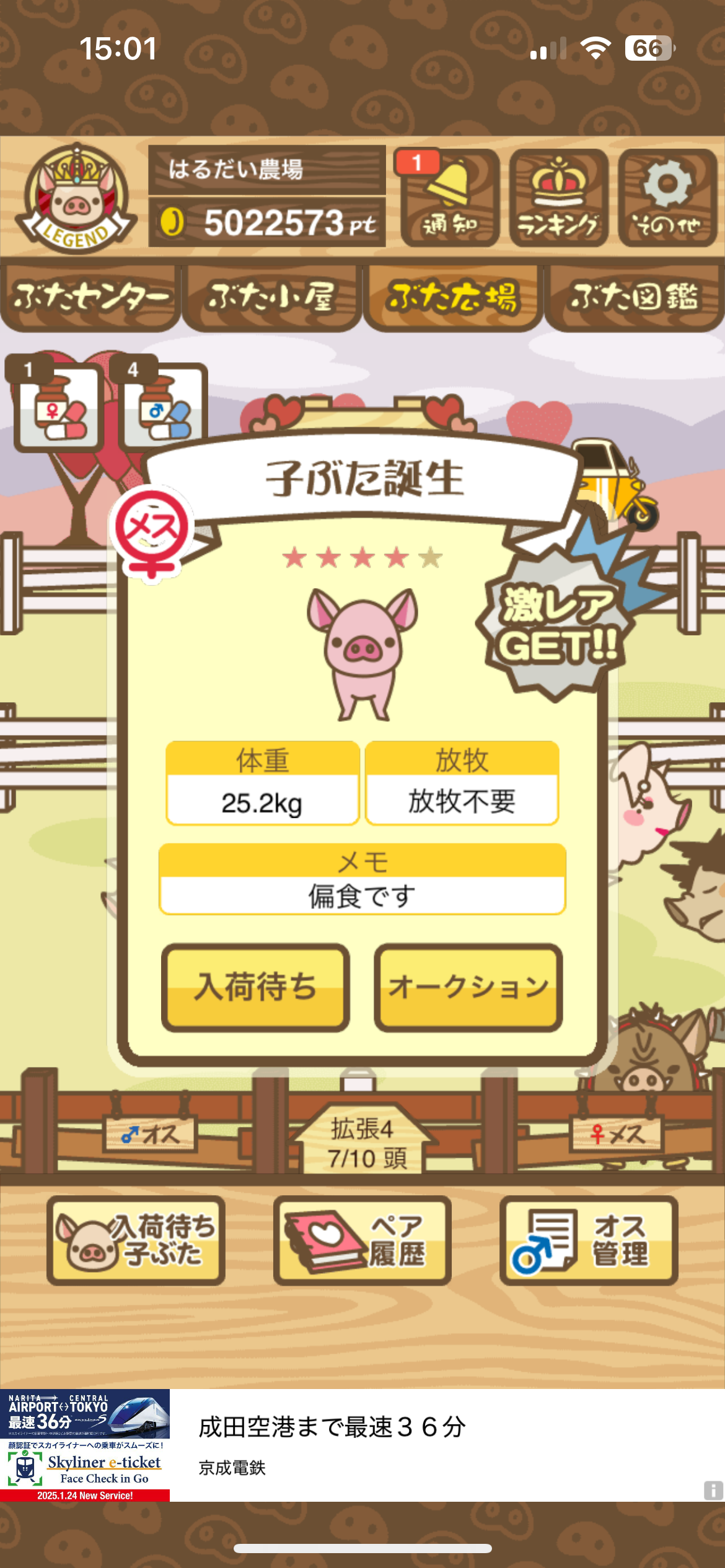Switch to the ぶた図鑑 tab
Viewport: 725px width, 1568px height.
pos(635,298)
